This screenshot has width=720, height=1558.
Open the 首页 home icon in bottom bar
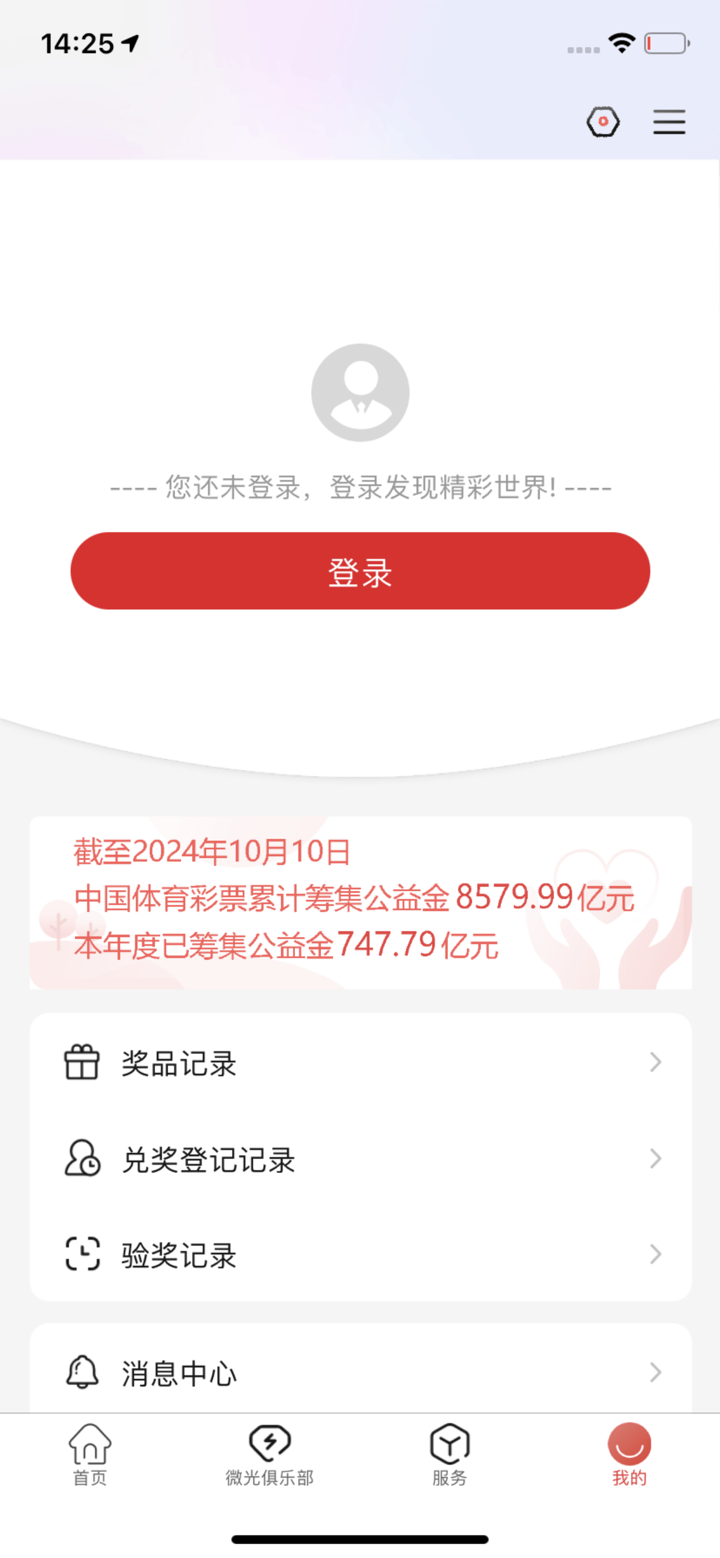pyautogui.click(x=89, y=1442)
